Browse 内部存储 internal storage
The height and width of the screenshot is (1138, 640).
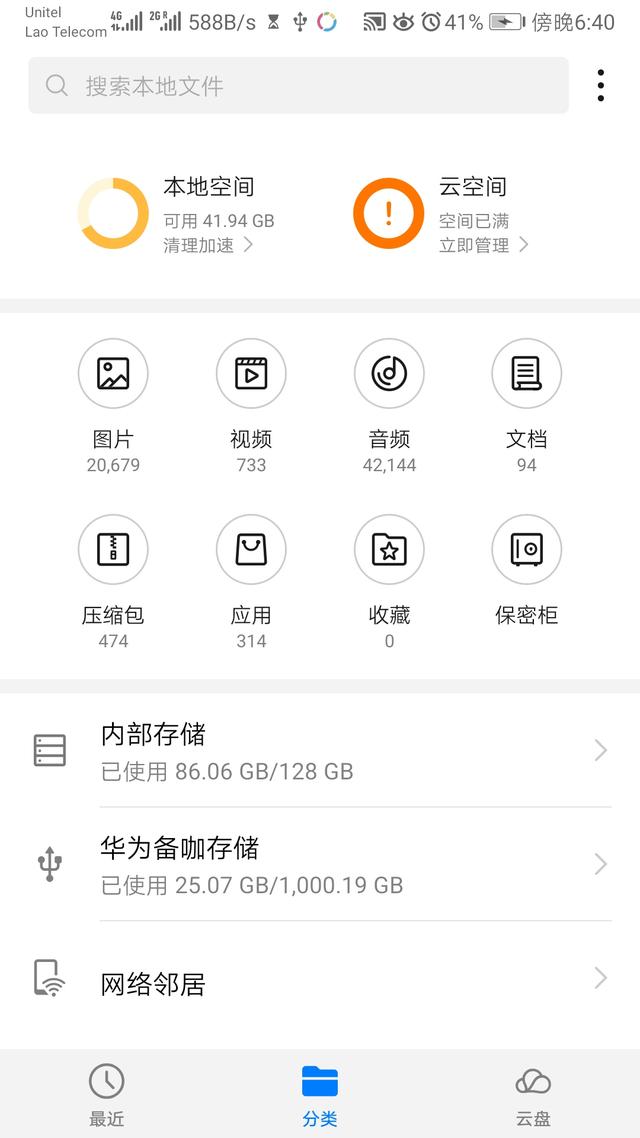point(320,750)
